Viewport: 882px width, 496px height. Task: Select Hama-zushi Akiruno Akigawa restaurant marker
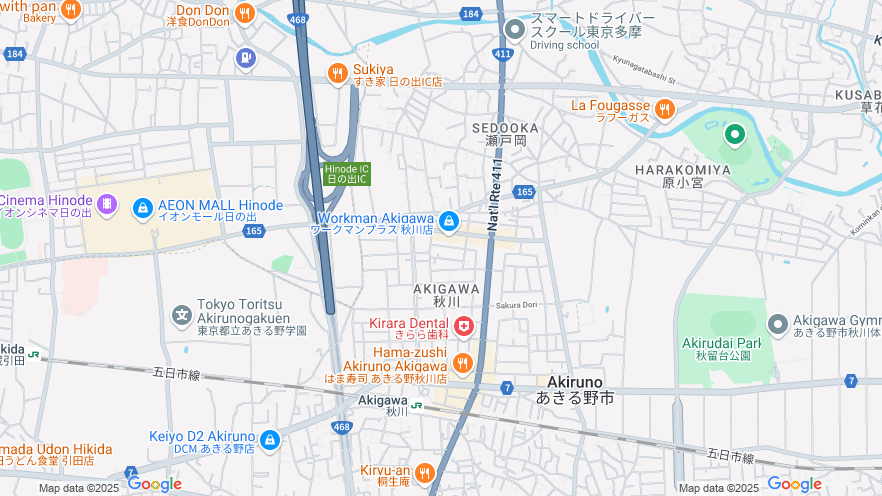coord(462,362)
